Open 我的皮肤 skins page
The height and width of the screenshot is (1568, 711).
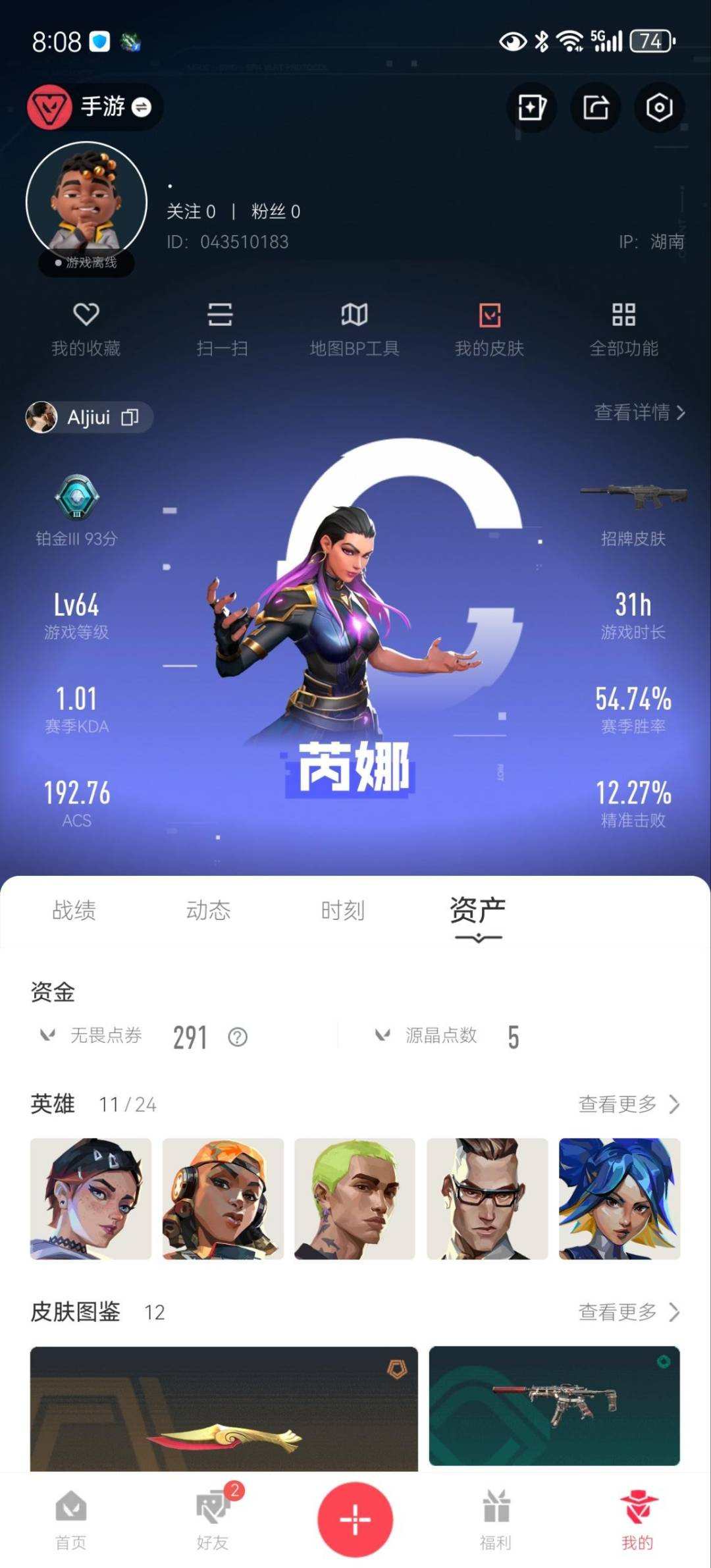point(489,329)
